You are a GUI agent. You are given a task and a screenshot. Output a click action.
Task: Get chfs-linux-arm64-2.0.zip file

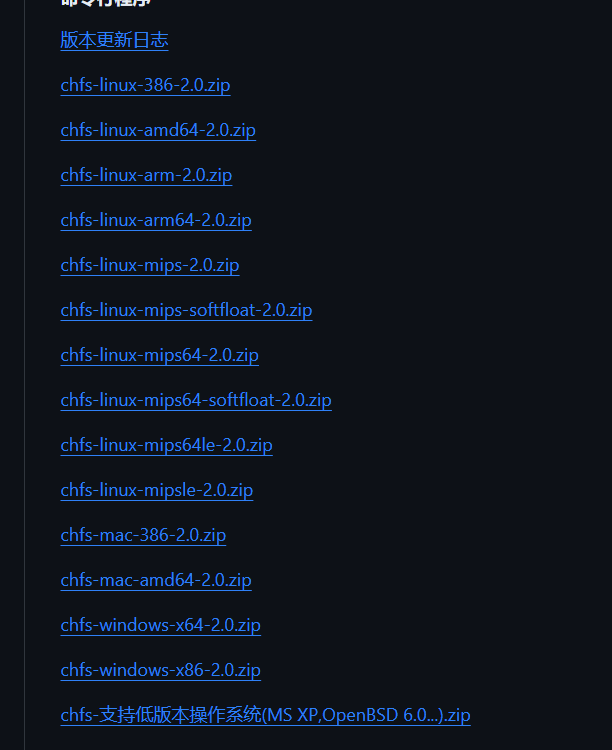[x=156, y=220]
